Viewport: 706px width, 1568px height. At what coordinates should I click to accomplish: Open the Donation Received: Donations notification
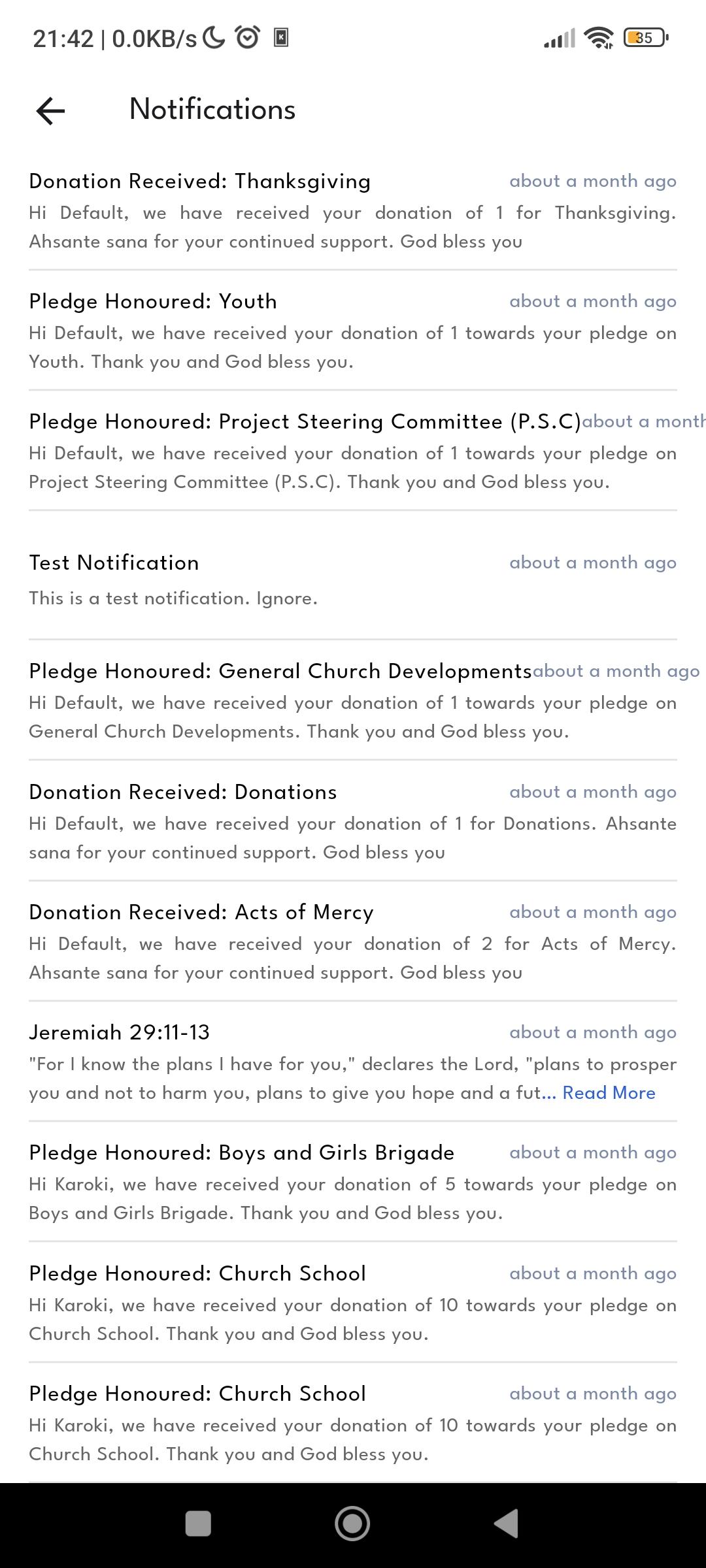[353, 821]
